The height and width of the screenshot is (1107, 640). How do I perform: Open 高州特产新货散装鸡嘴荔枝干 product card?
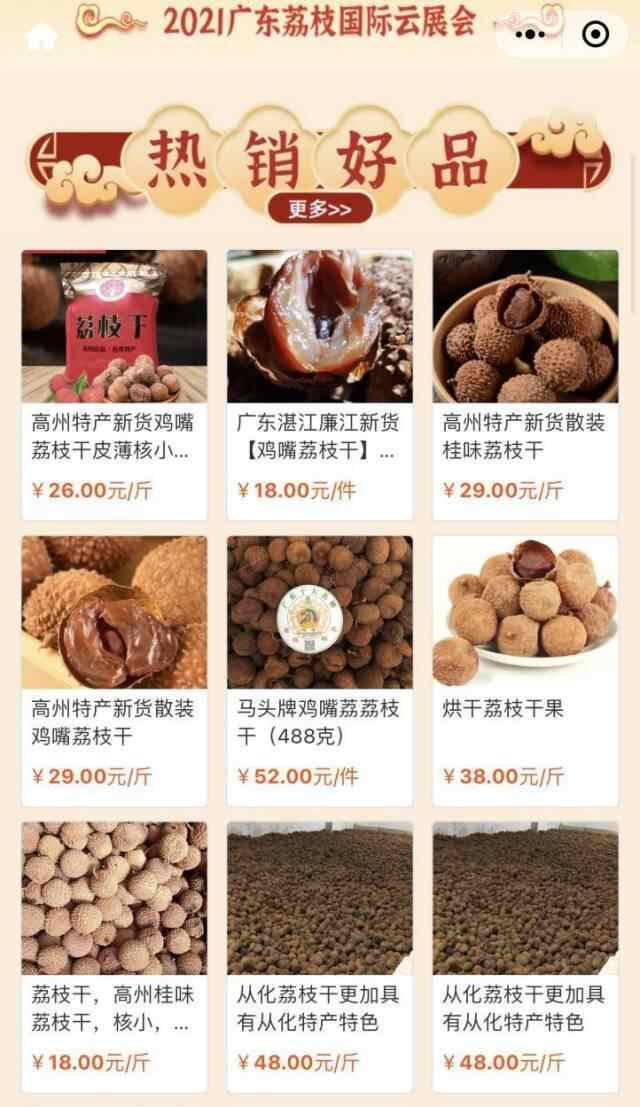click(114, 670)
